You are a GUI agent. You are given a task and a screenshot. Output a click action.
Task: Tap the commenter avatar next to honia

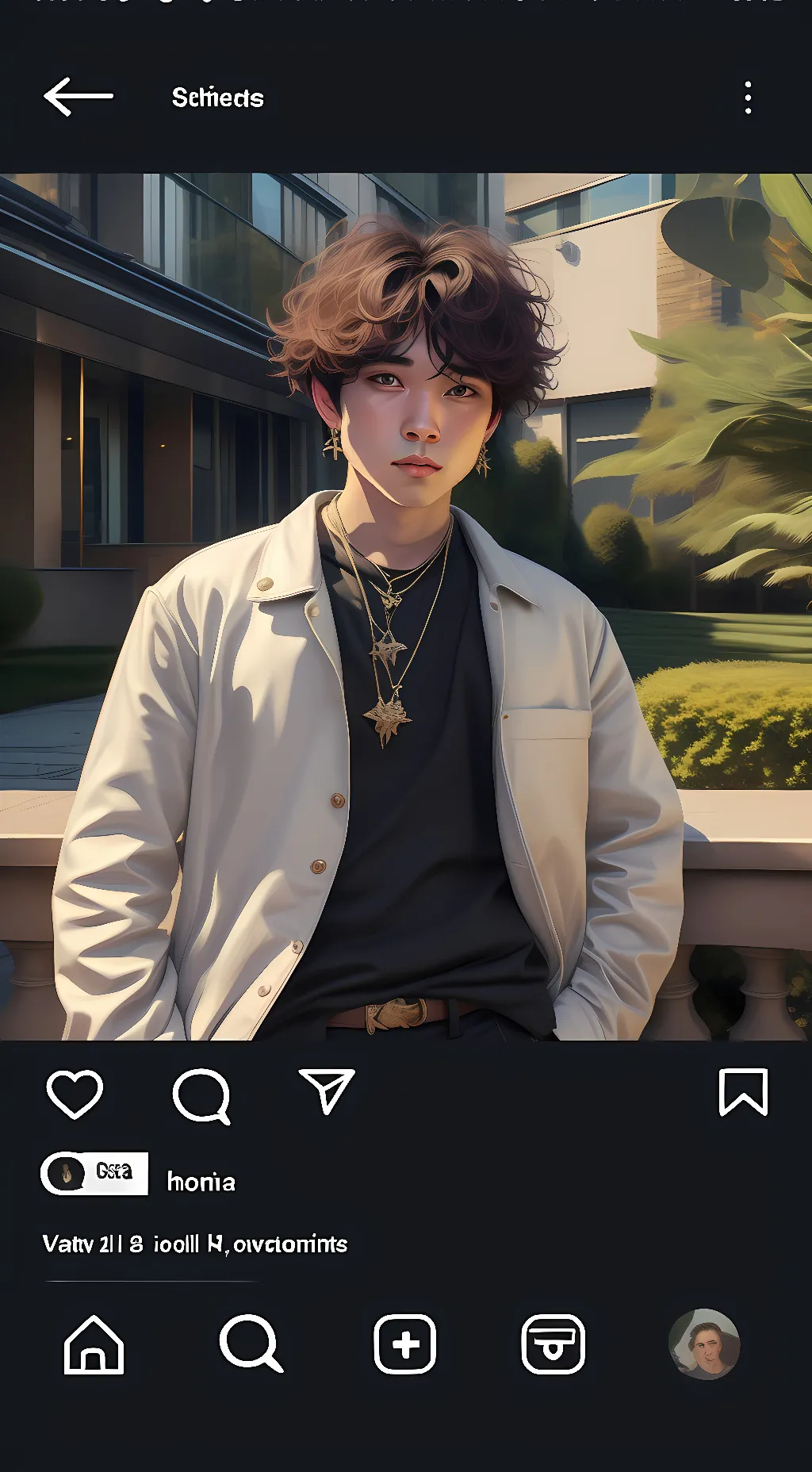click(x=66, y=1182)
